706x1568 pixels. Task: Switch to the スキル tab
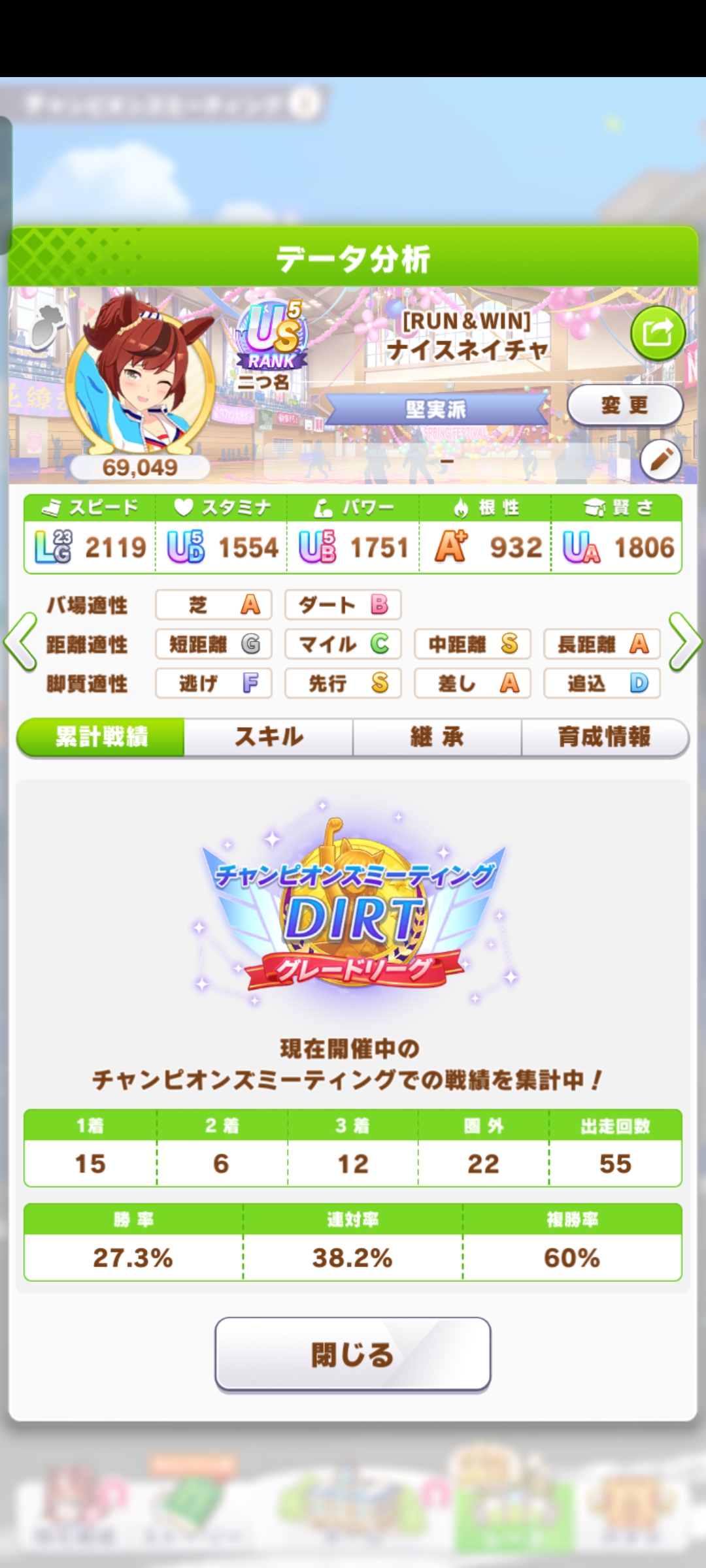[269, 737]
